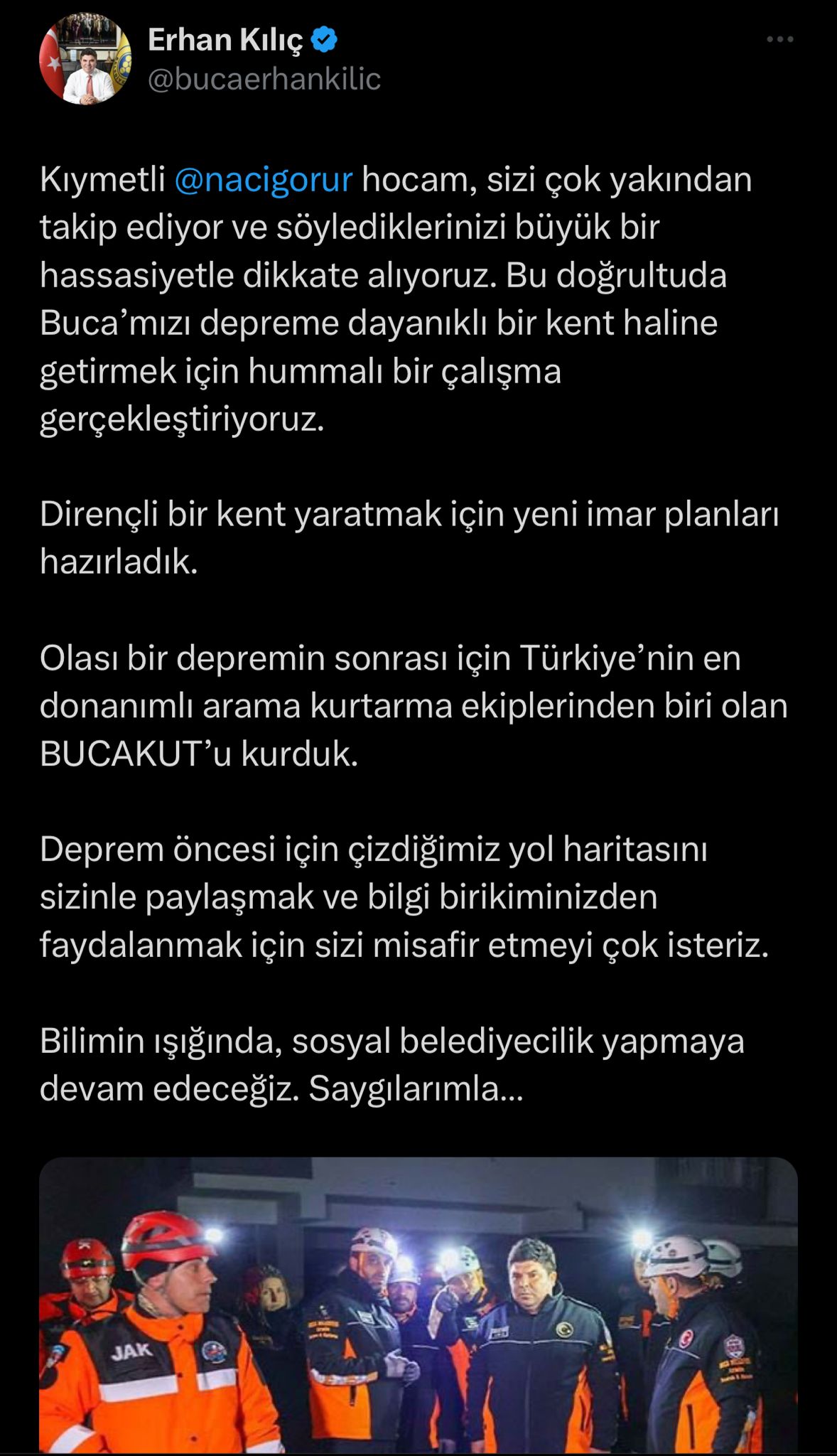
Task: Open Erhan Kılıç's profile picture
Action: point(85,59)
